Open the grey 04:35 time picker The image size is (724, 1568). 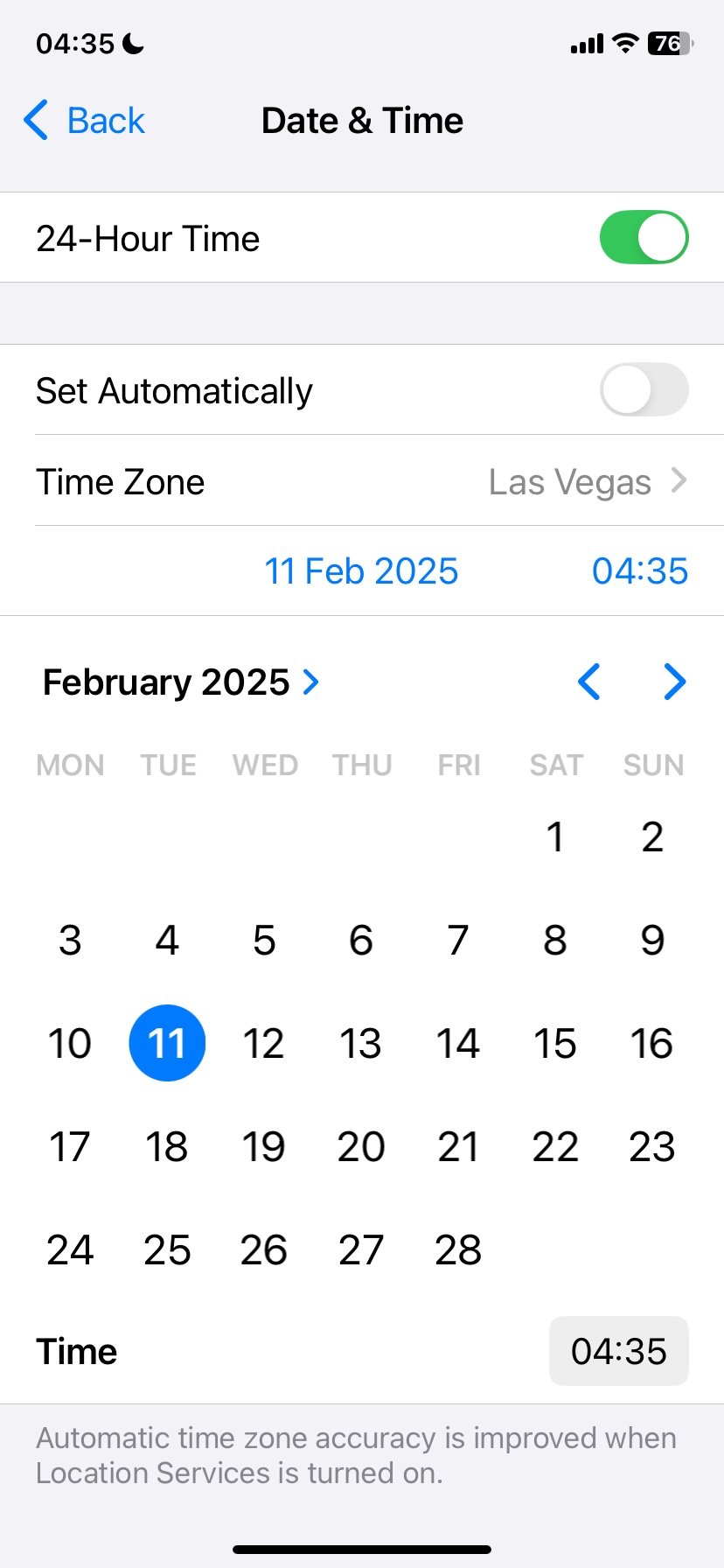(x=618, y=1352)
